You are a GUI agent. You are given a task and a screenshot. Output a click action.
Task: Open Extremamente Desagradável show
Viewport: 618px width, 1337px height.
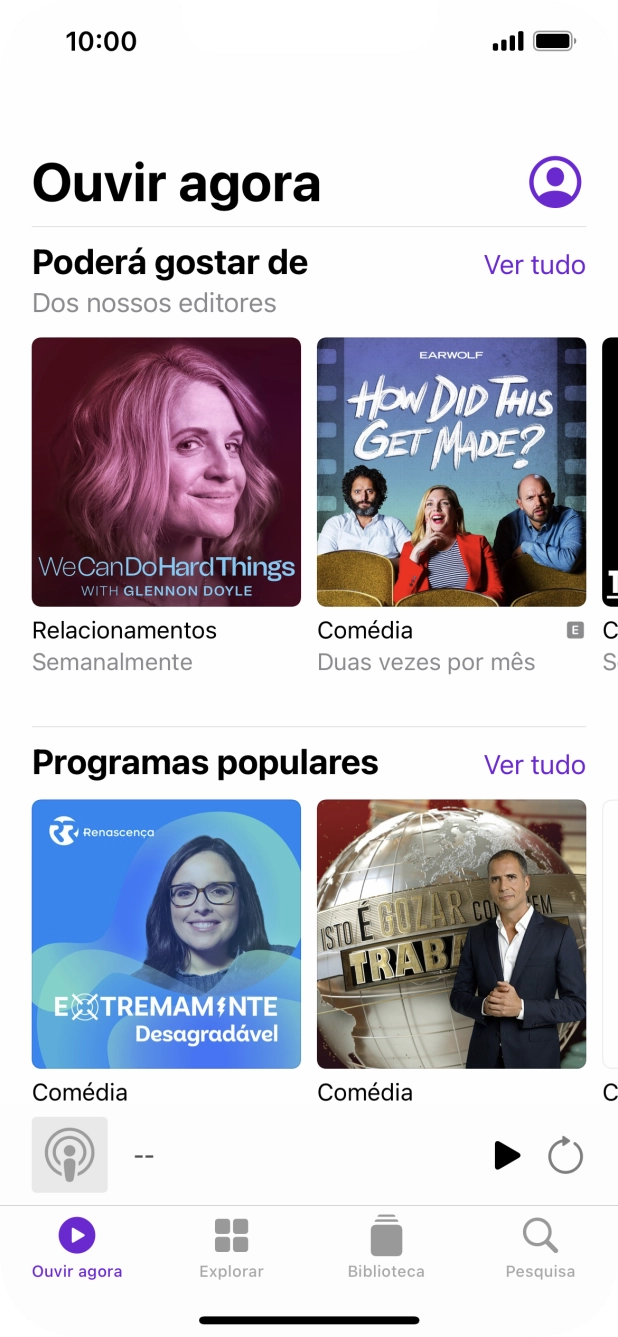166,934
